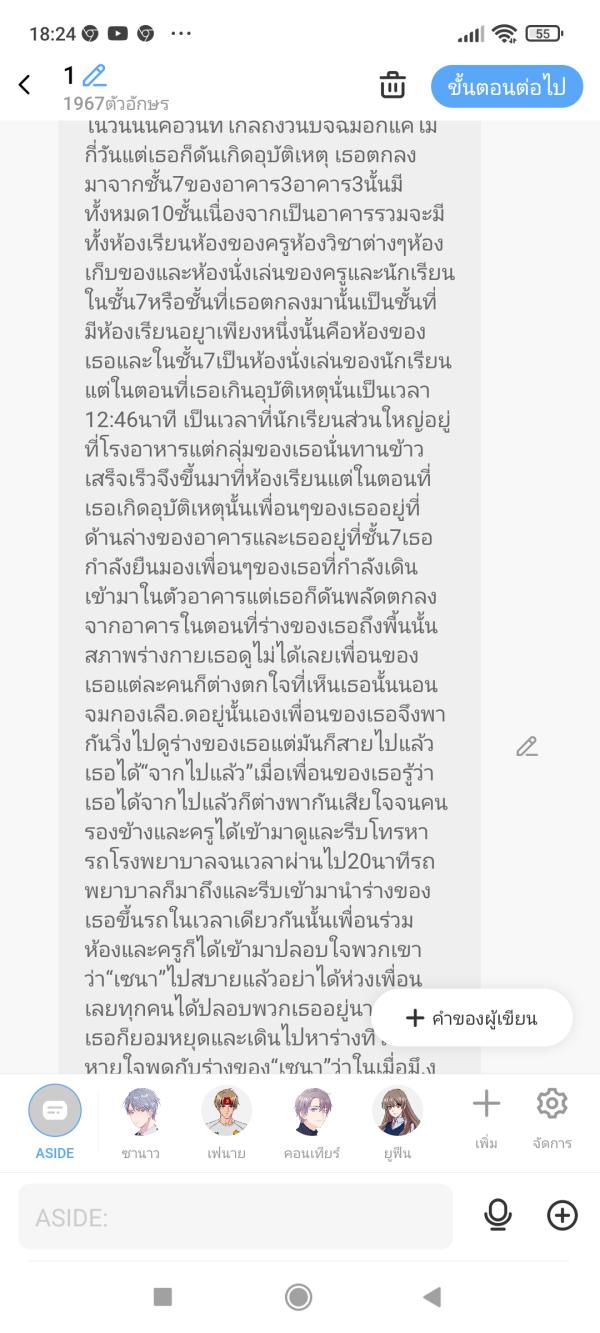The width and height of the screenshot is (600, 1333).
Task: Choose character ยูฟีน
Action: (398, 1121)
